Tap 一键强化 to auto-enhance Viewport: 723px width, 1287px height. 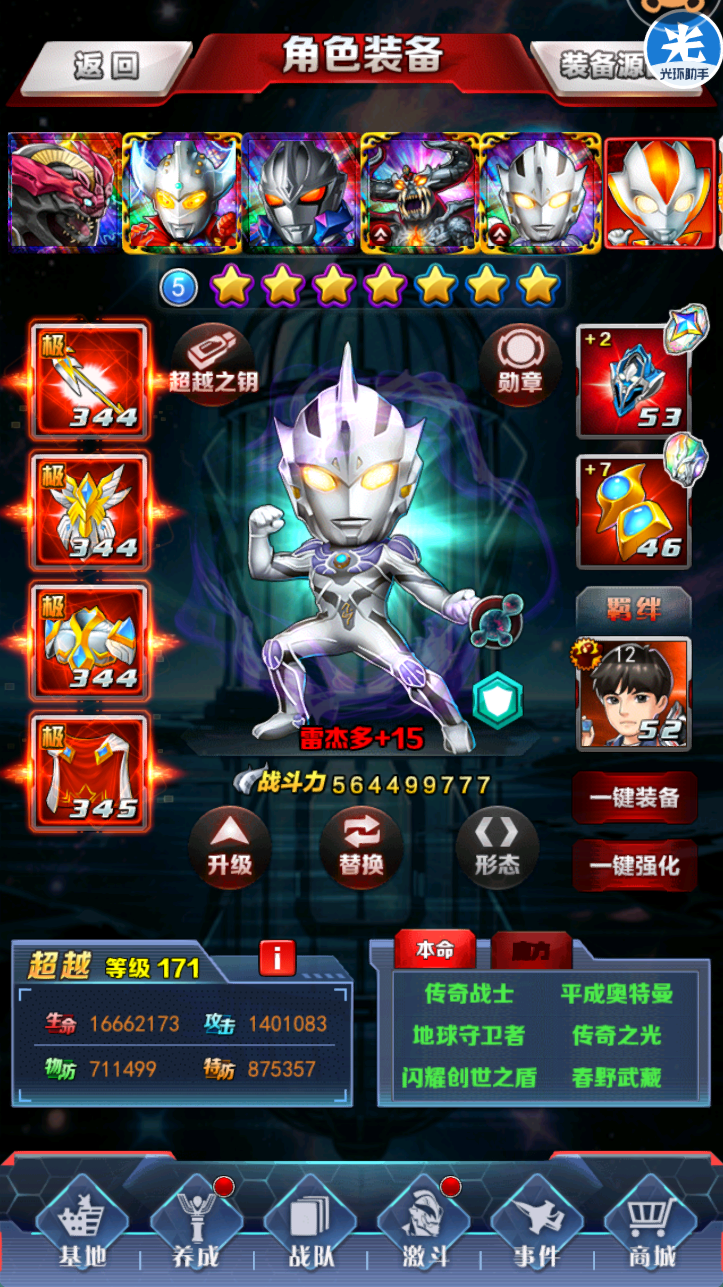coord(635,866)
